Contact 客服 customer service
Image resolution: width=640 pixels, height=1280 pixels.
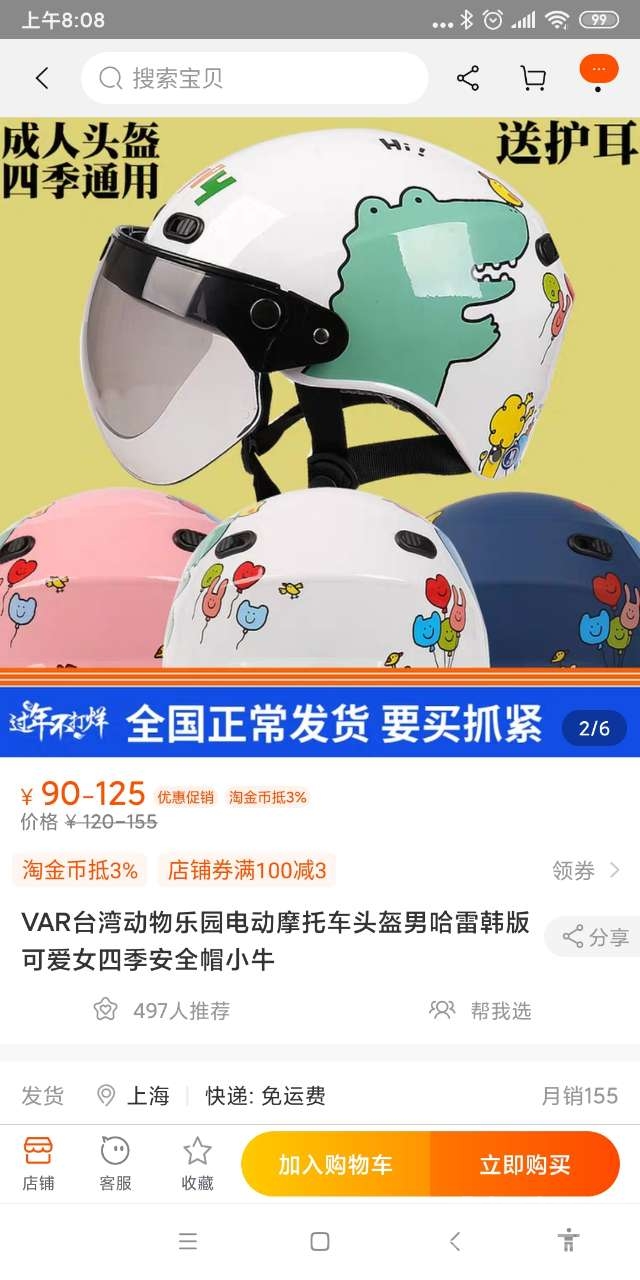click(x=115, y=1163)
